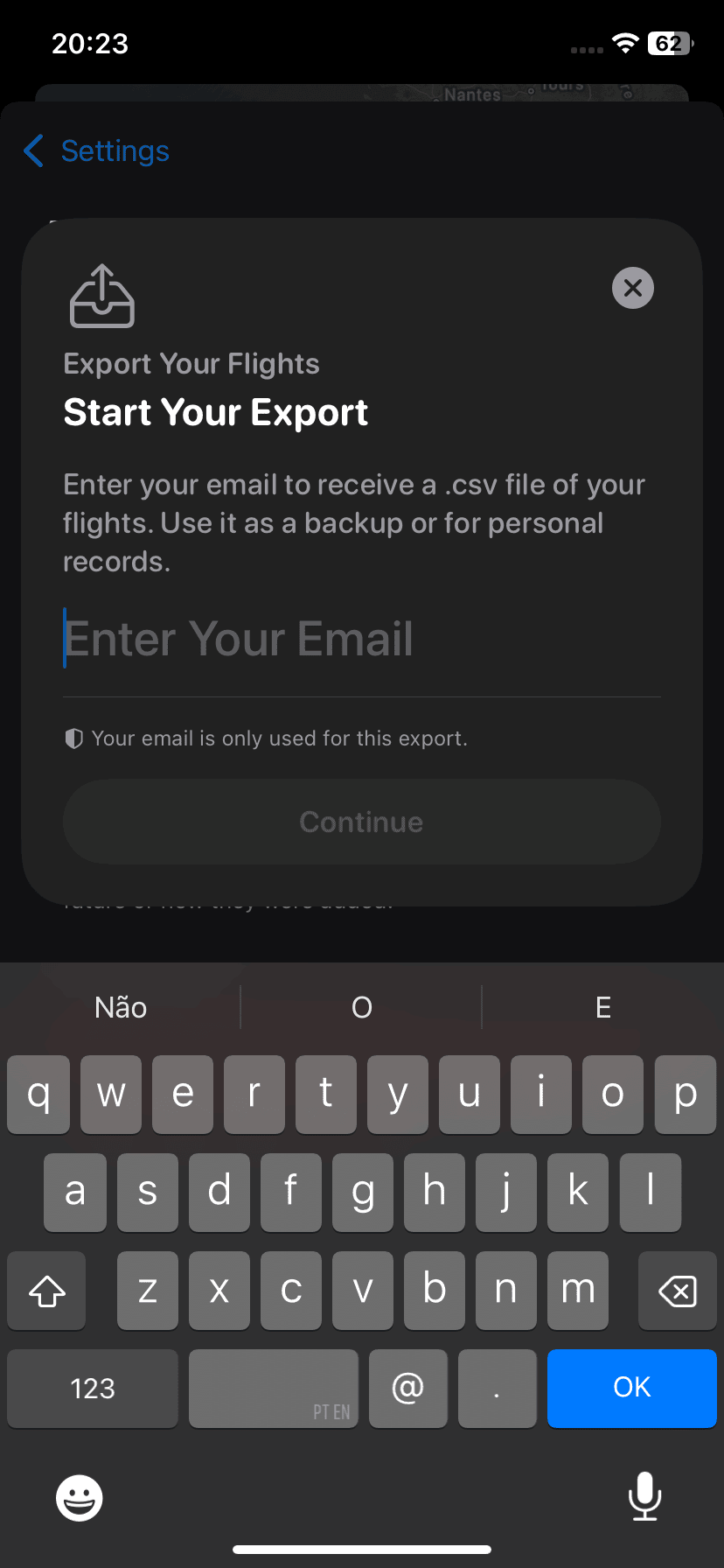Tap the letter q on the keyboard

(x=38, y=1094)
